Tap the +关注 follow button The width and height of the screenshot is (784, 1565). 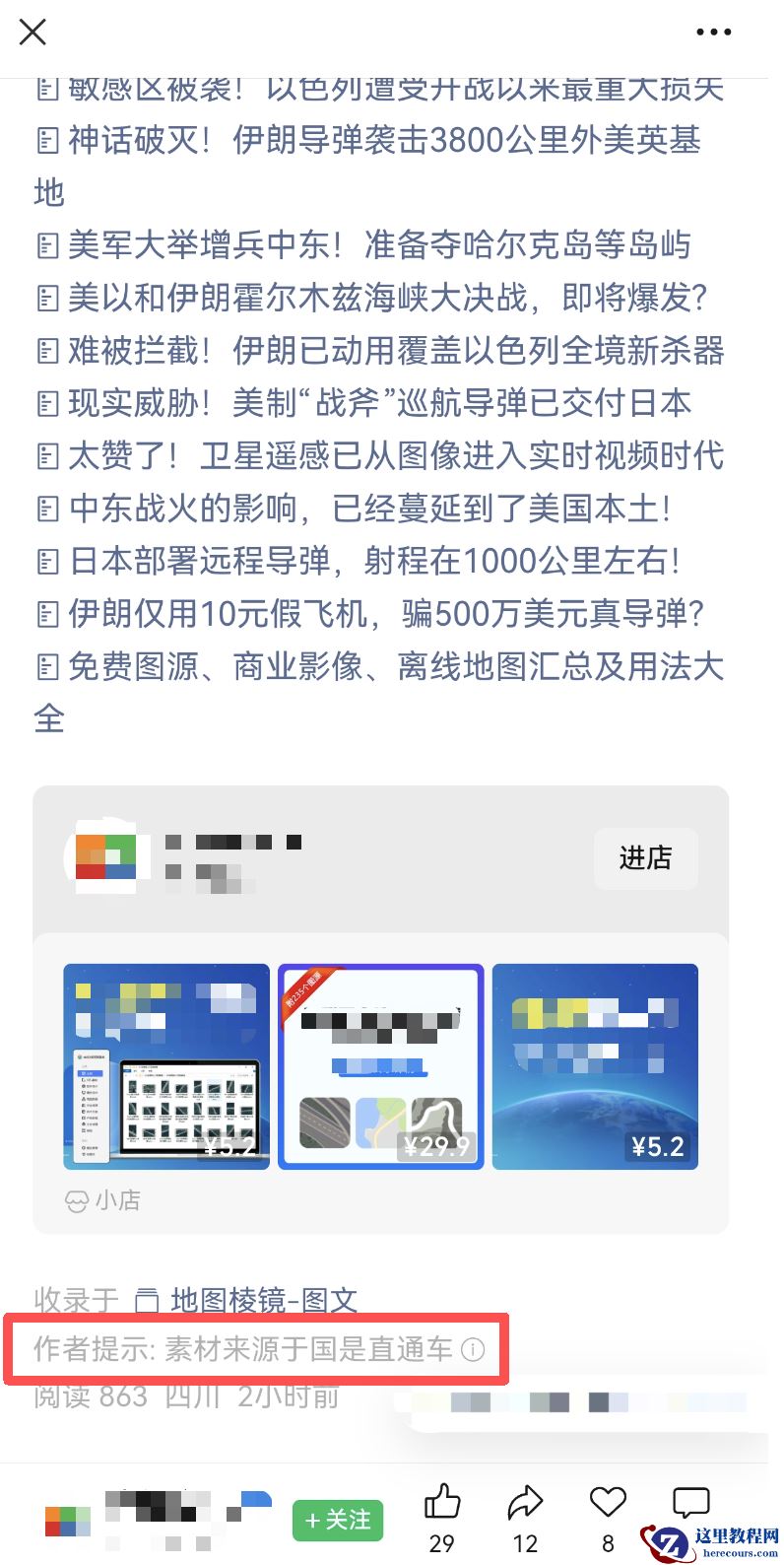(x=337, y=1521)
